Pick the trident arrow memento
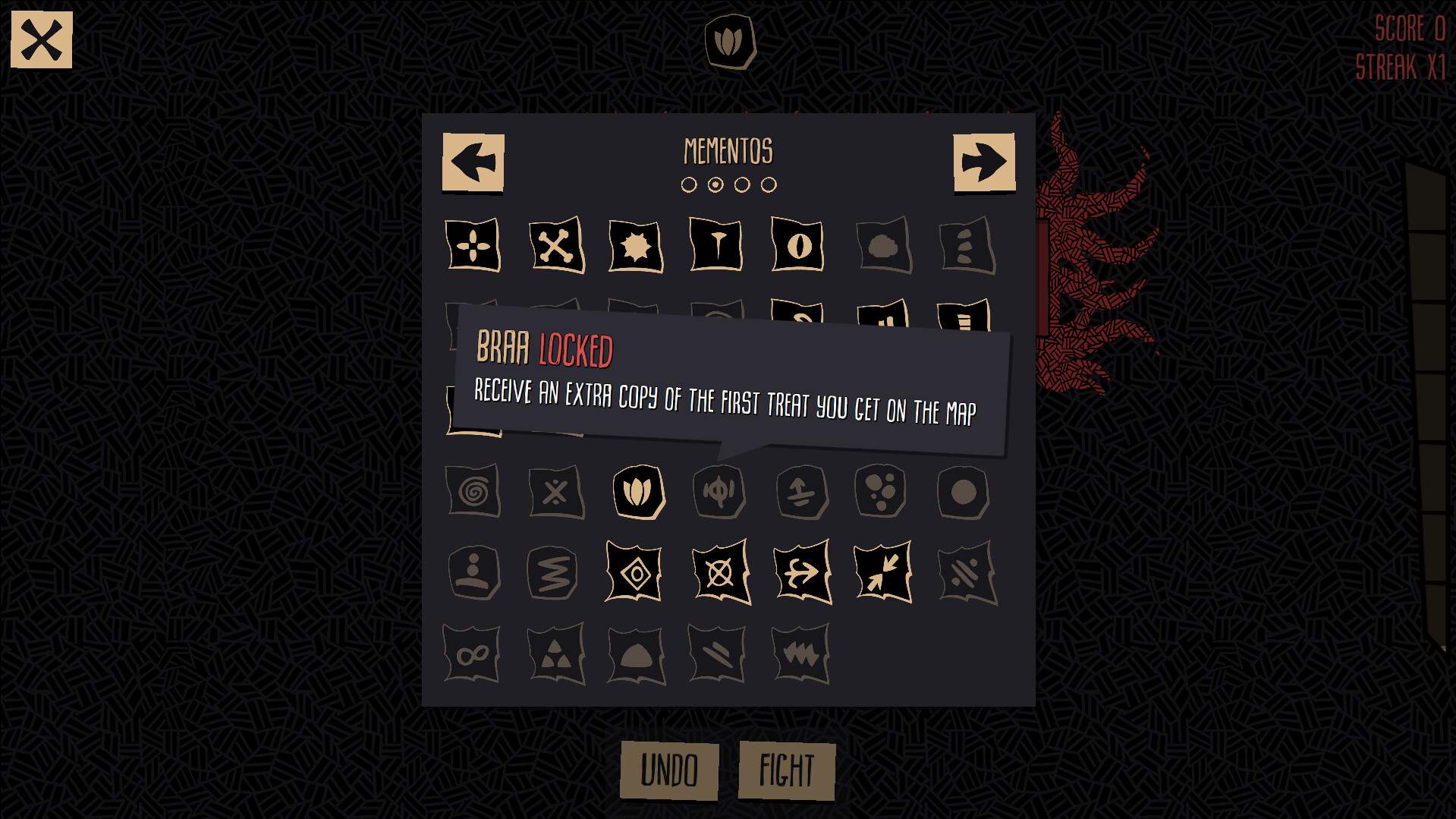1456x819 pixels. 801,573
